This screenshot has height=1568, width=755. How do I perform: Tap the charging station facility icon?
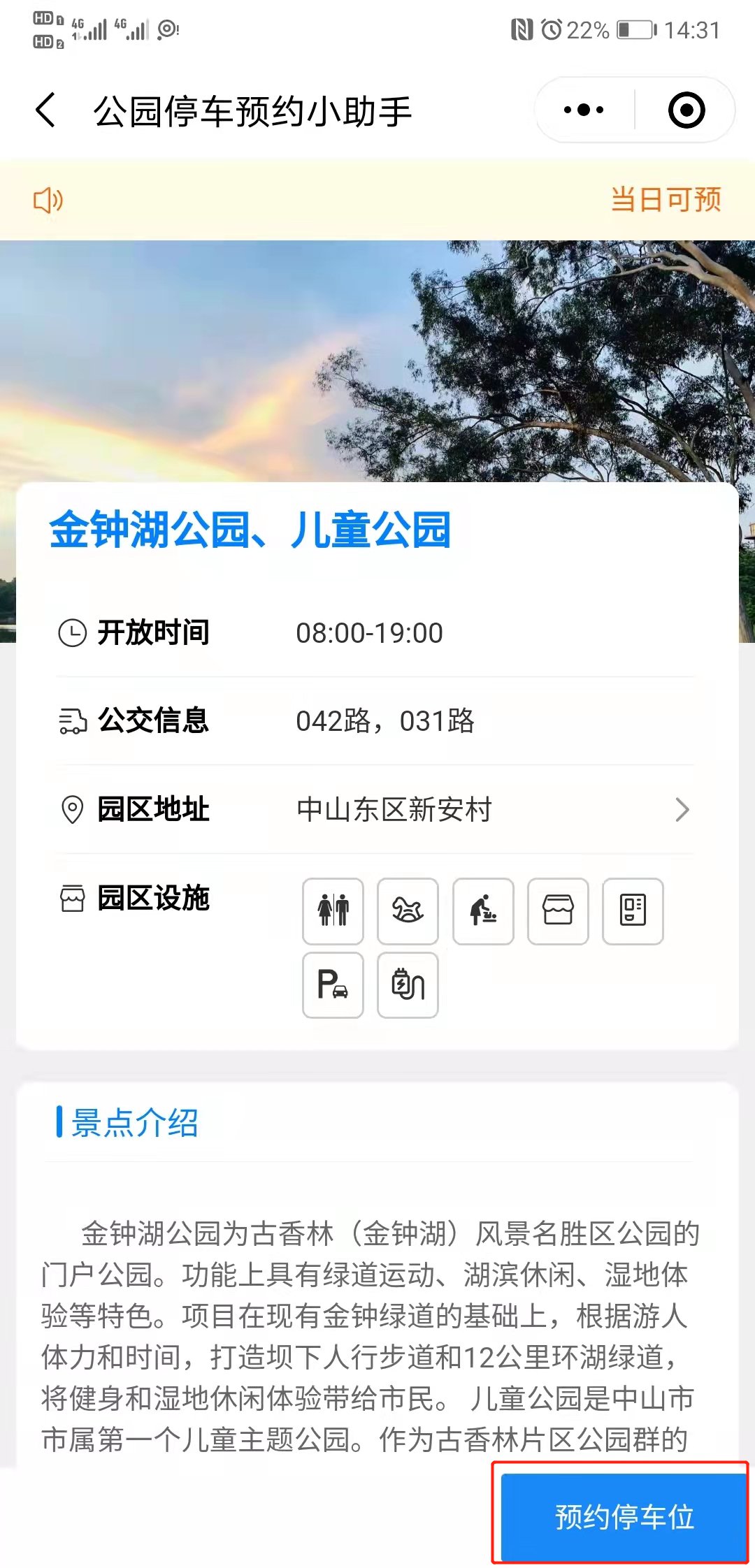[408, 985]
